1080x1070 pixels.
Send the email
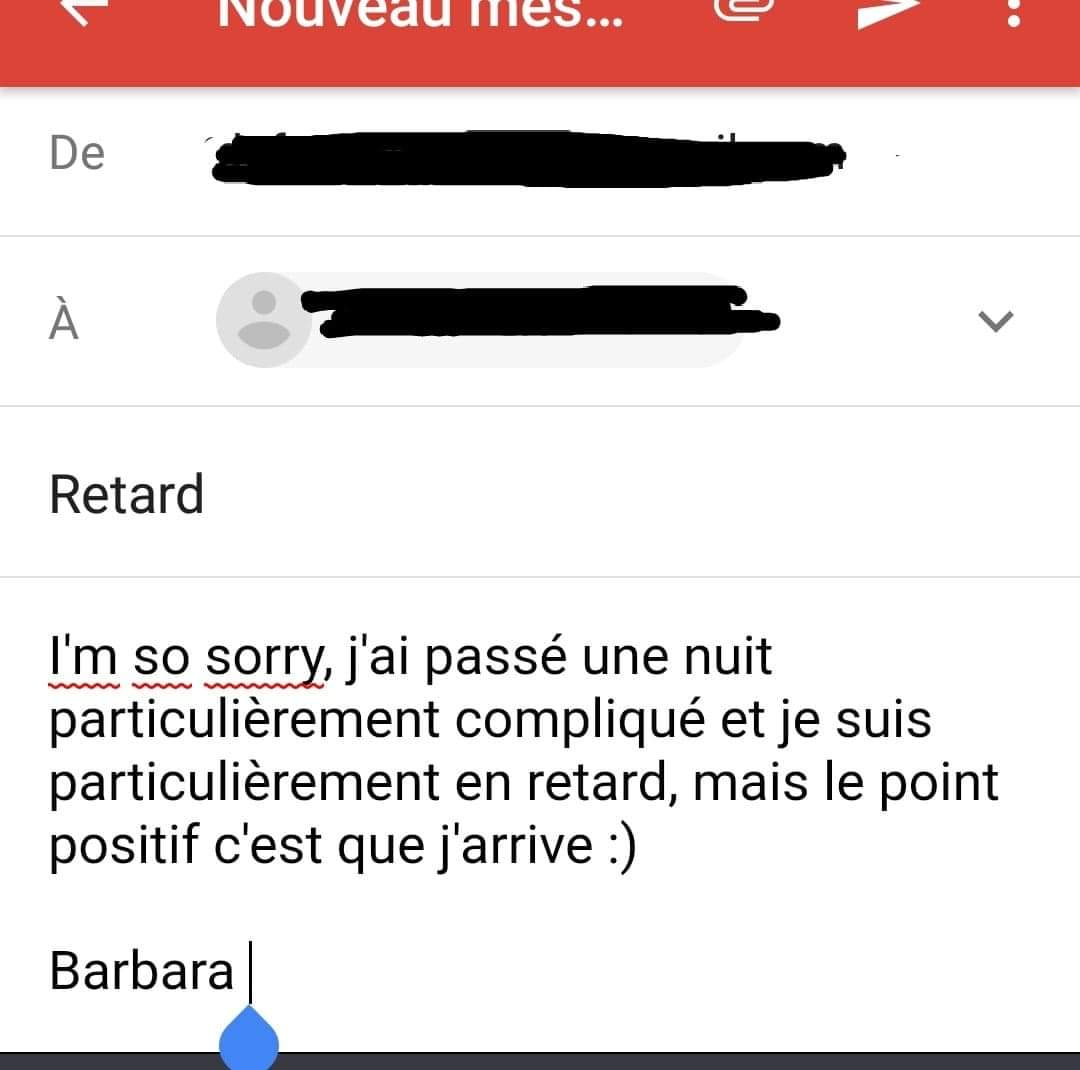coord(888,12)
